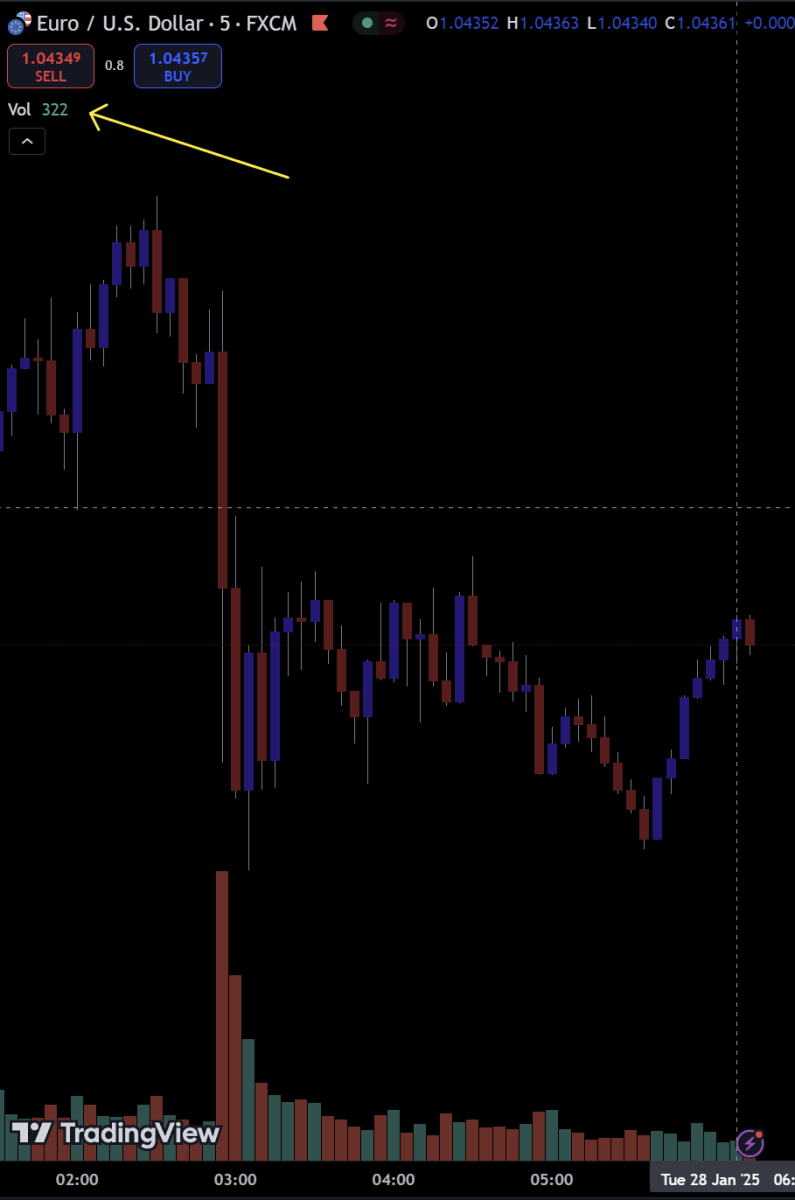
Task: Tap the blue BUY price button
Action: point(177,66)
